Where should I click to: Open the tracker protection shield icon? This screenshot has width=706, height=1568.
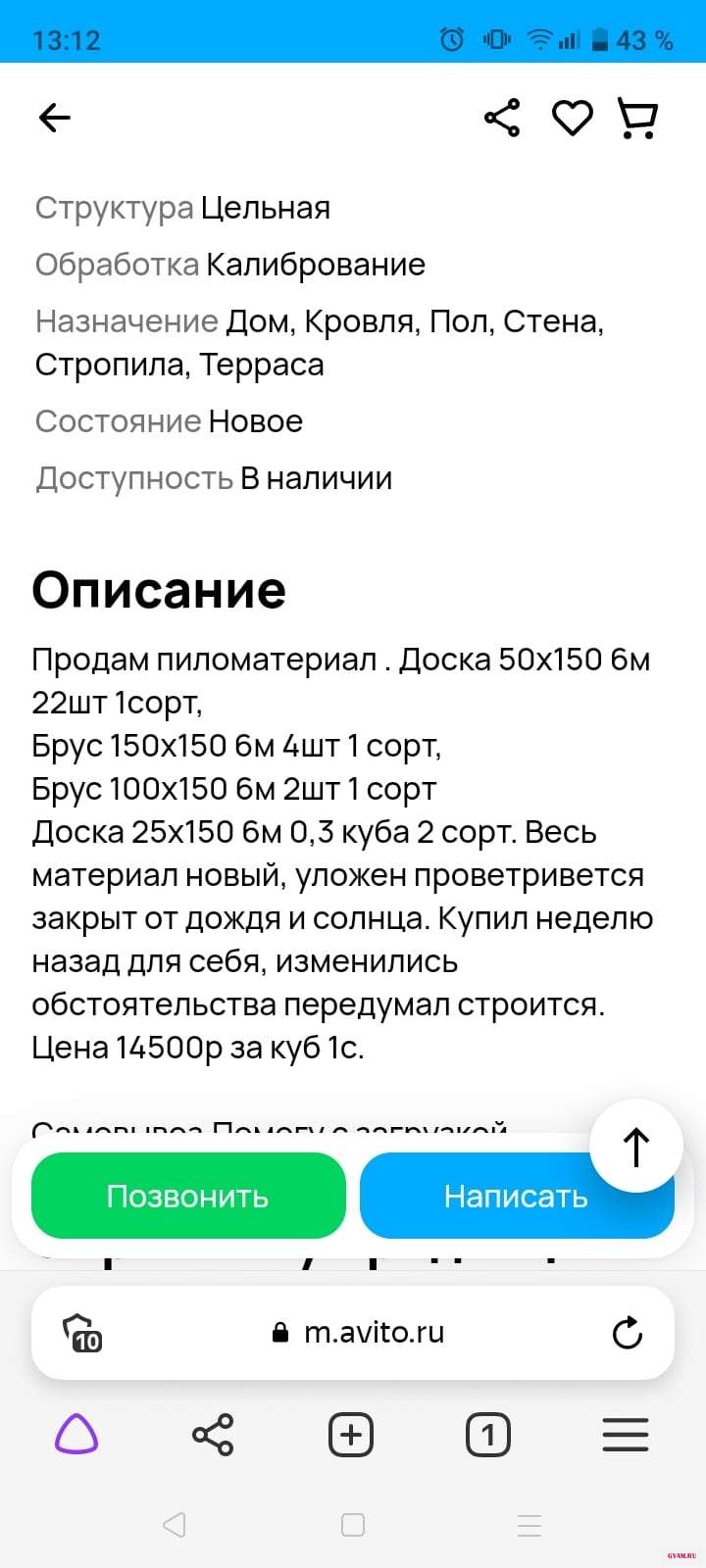[83, 1333]
